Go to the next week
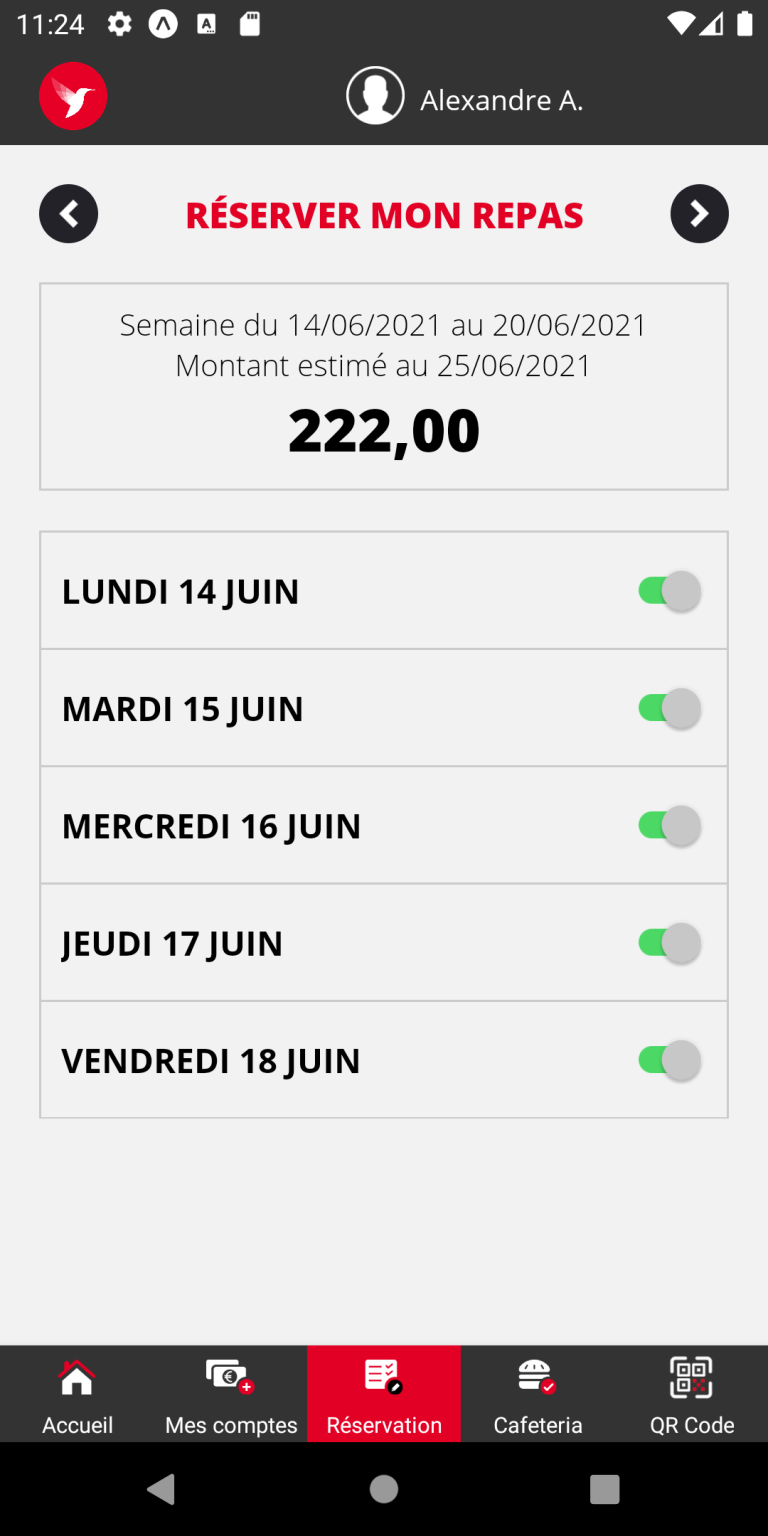 point(699,214)
